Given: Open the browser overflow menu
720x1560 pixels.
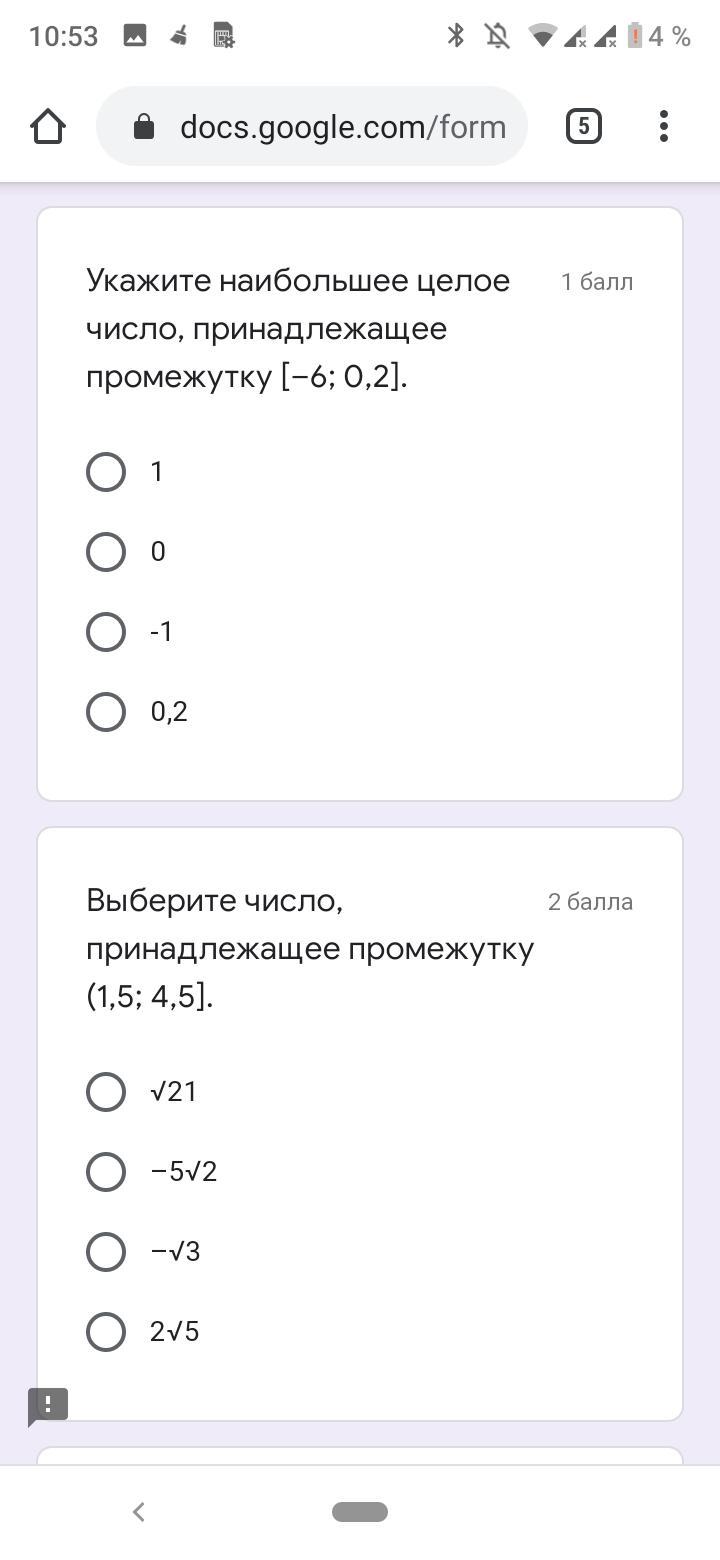Looking at the screenshot, I should [x=664, y=126].
